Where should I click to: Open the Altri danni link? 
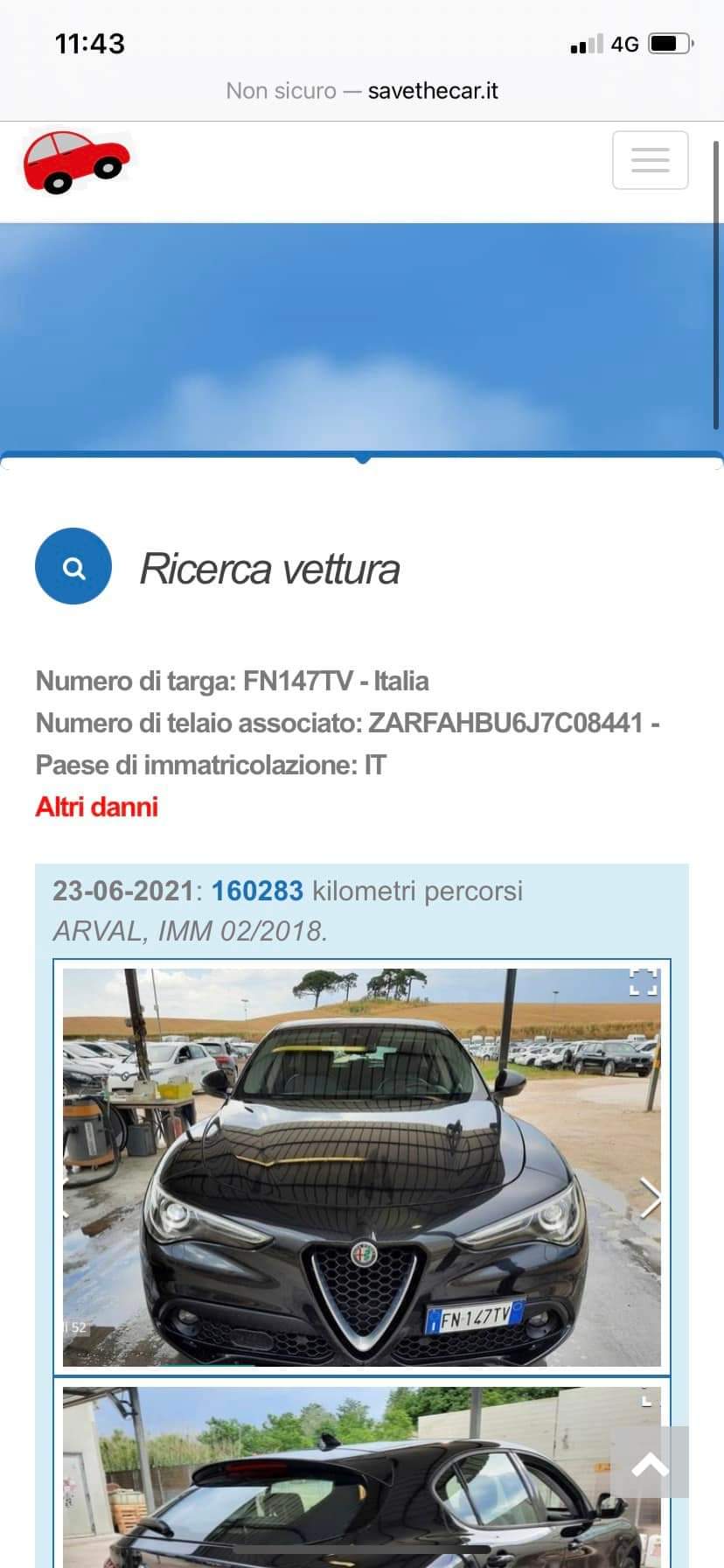(x=96, y=806)
